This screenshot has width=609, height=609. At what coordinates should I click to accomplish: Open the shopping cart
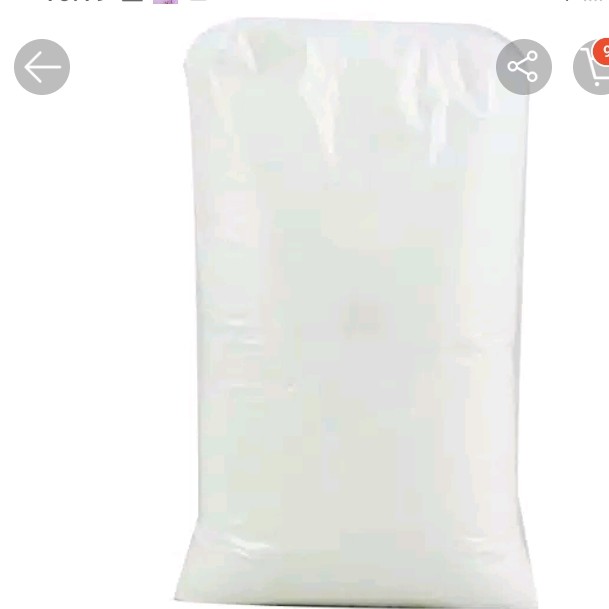(593, 68)
